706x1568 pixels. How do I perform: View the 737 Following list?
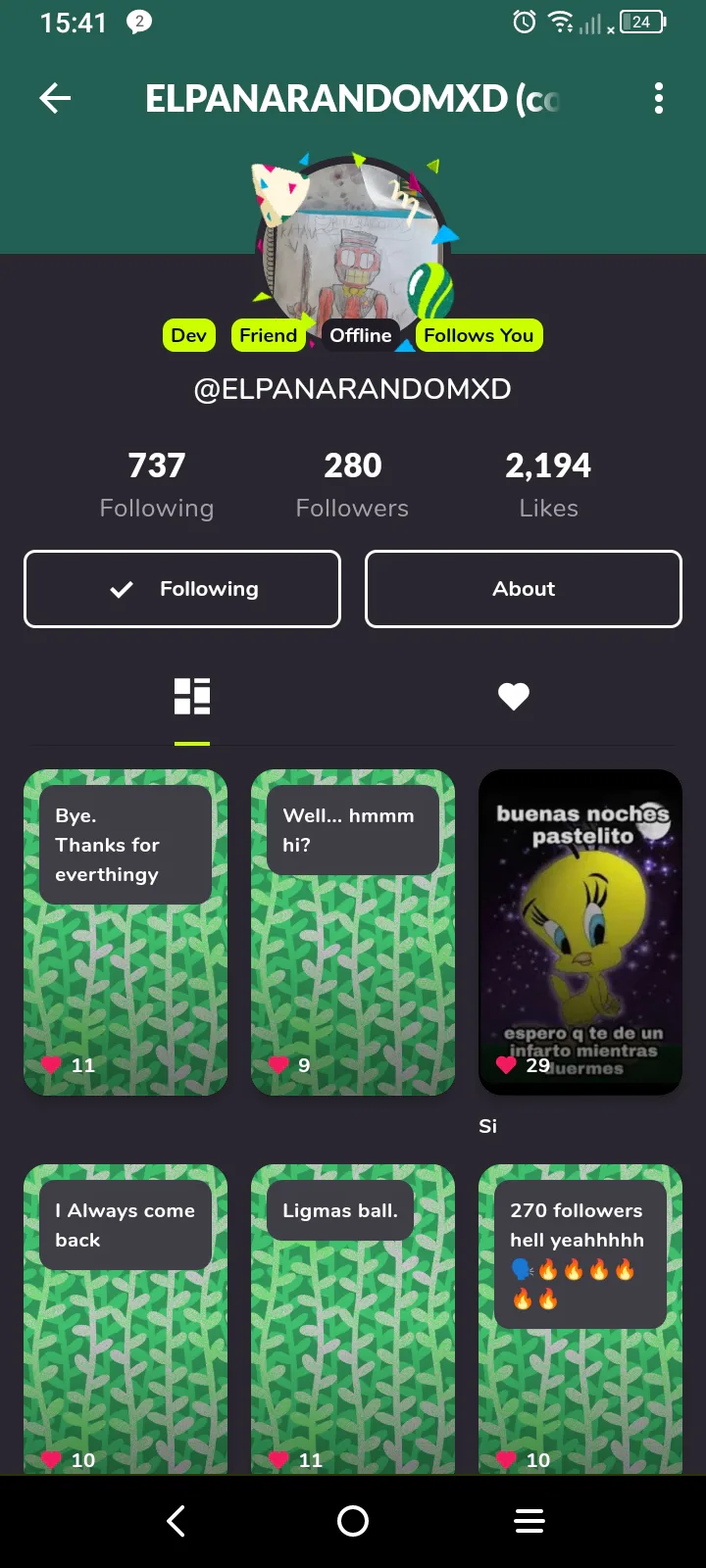pos(157,485)
